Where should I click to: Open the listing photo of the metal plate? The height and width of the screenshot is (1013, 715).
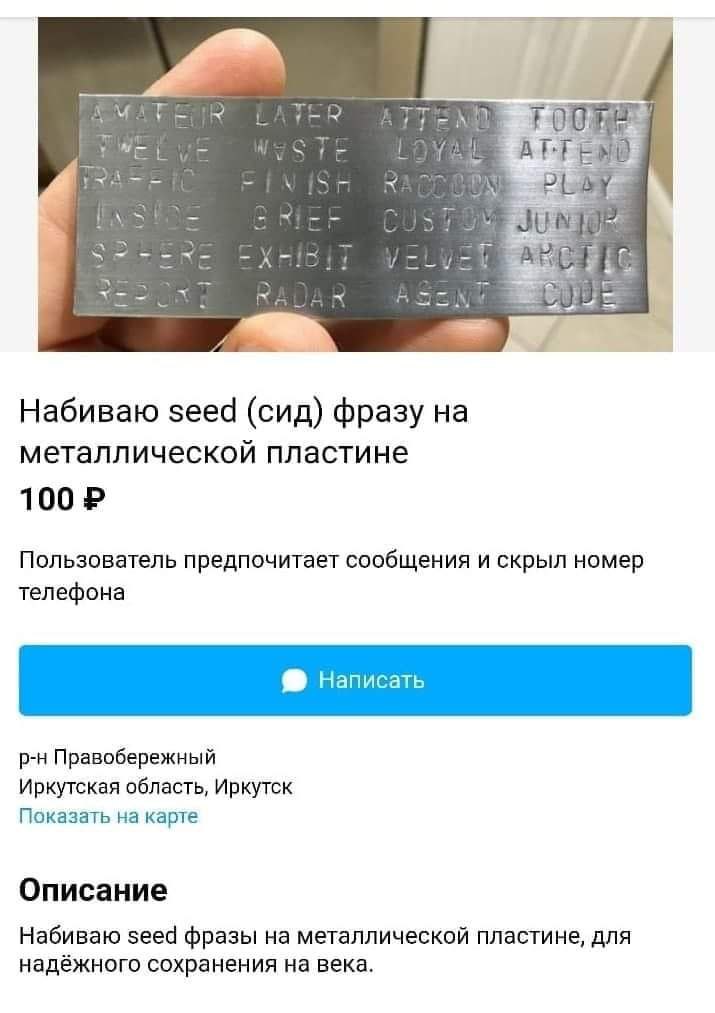coord(355,185)
